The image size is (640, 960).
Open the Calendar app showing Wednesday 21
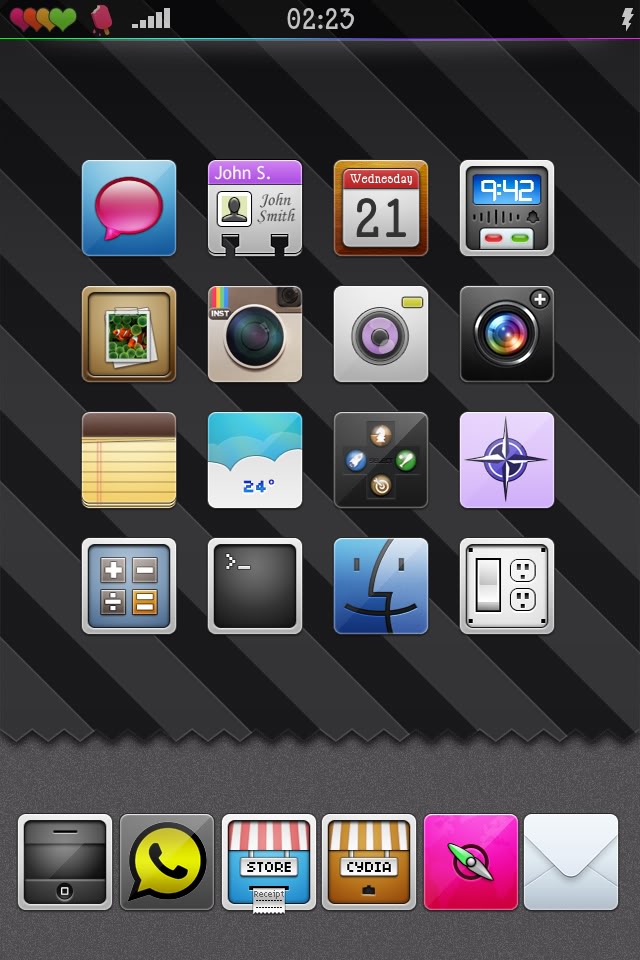click(381, 208)
